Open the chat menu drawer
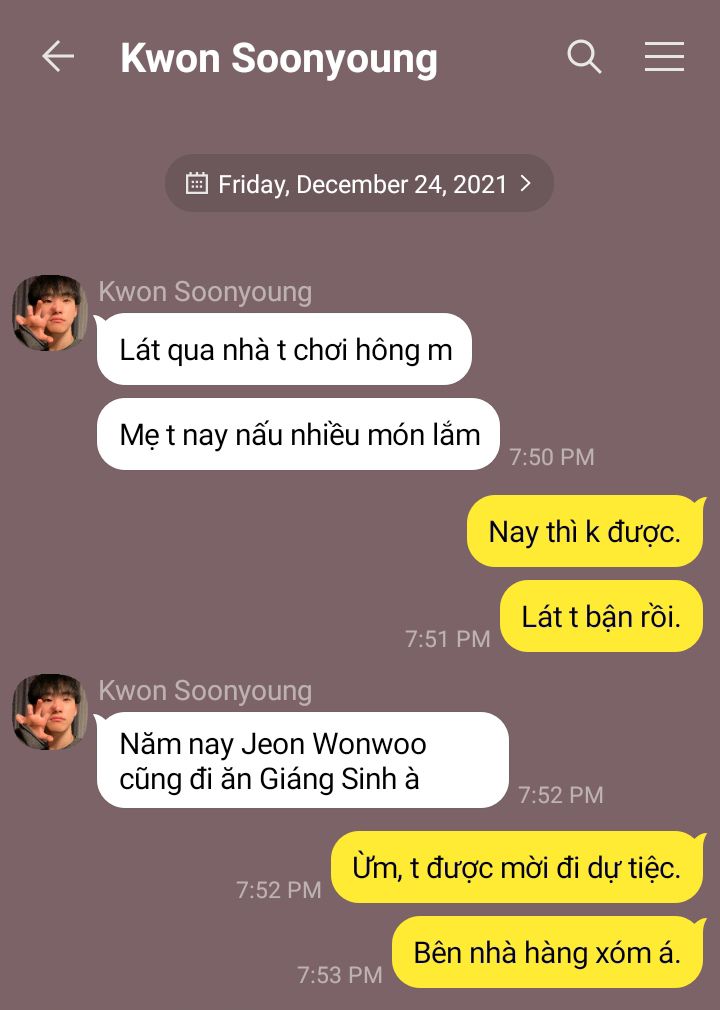720x1010 pixels. click(664, 57)
